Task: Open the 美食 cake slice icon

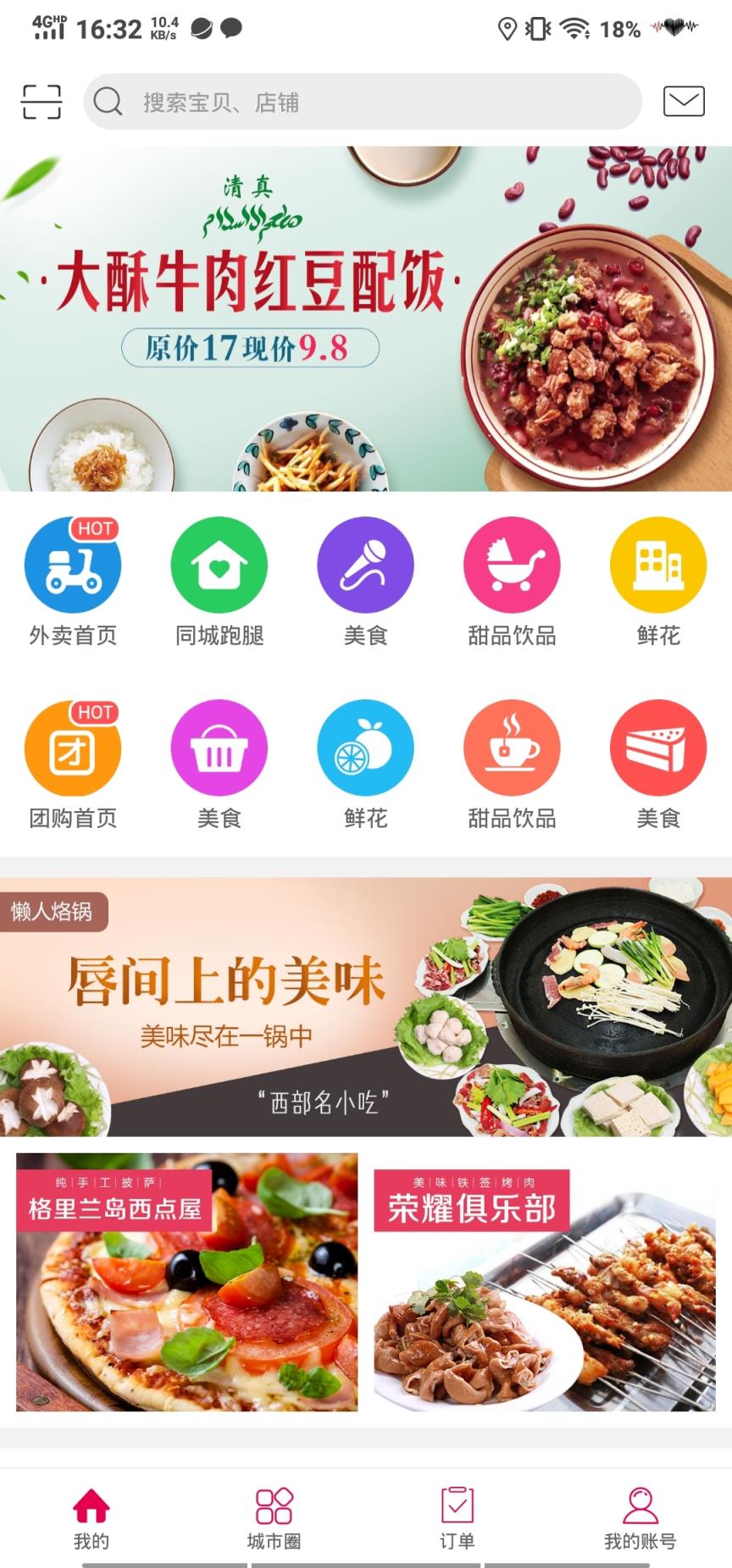Action: pyautogui.click(x=658, y=748)
